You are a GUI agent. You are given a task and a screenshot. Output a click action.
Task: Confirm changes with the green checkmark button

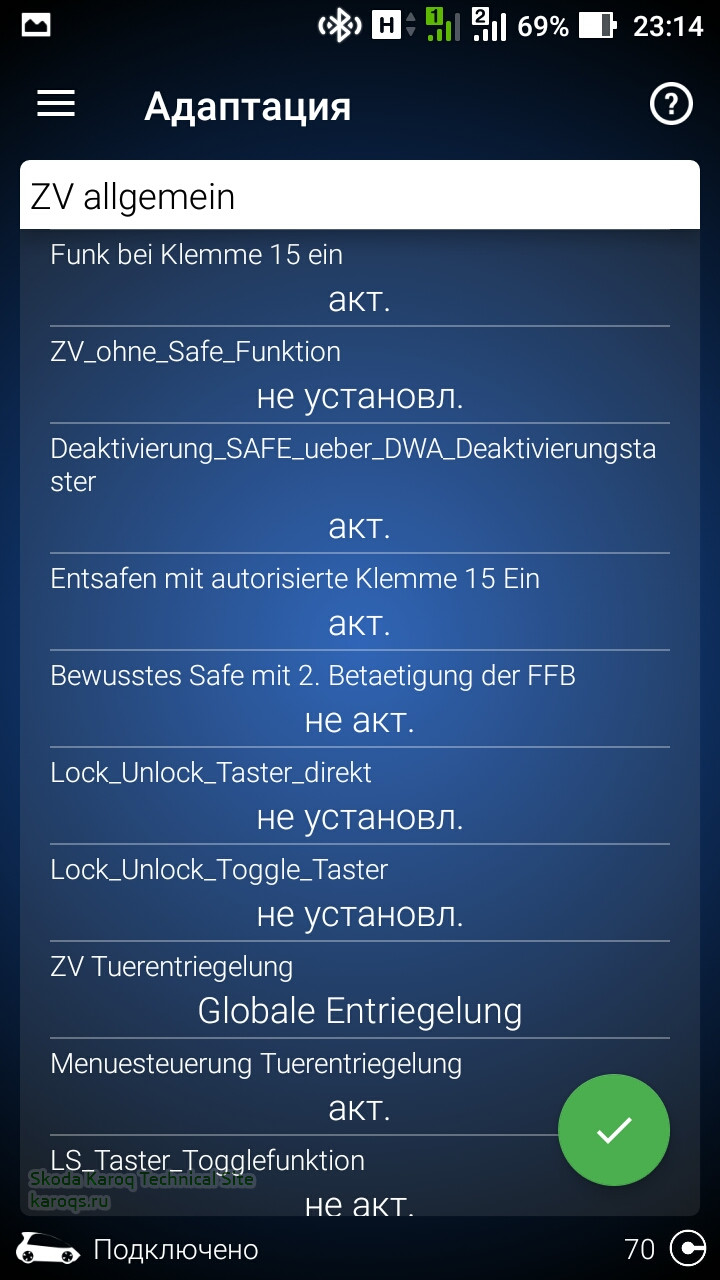click(613, 1130)
